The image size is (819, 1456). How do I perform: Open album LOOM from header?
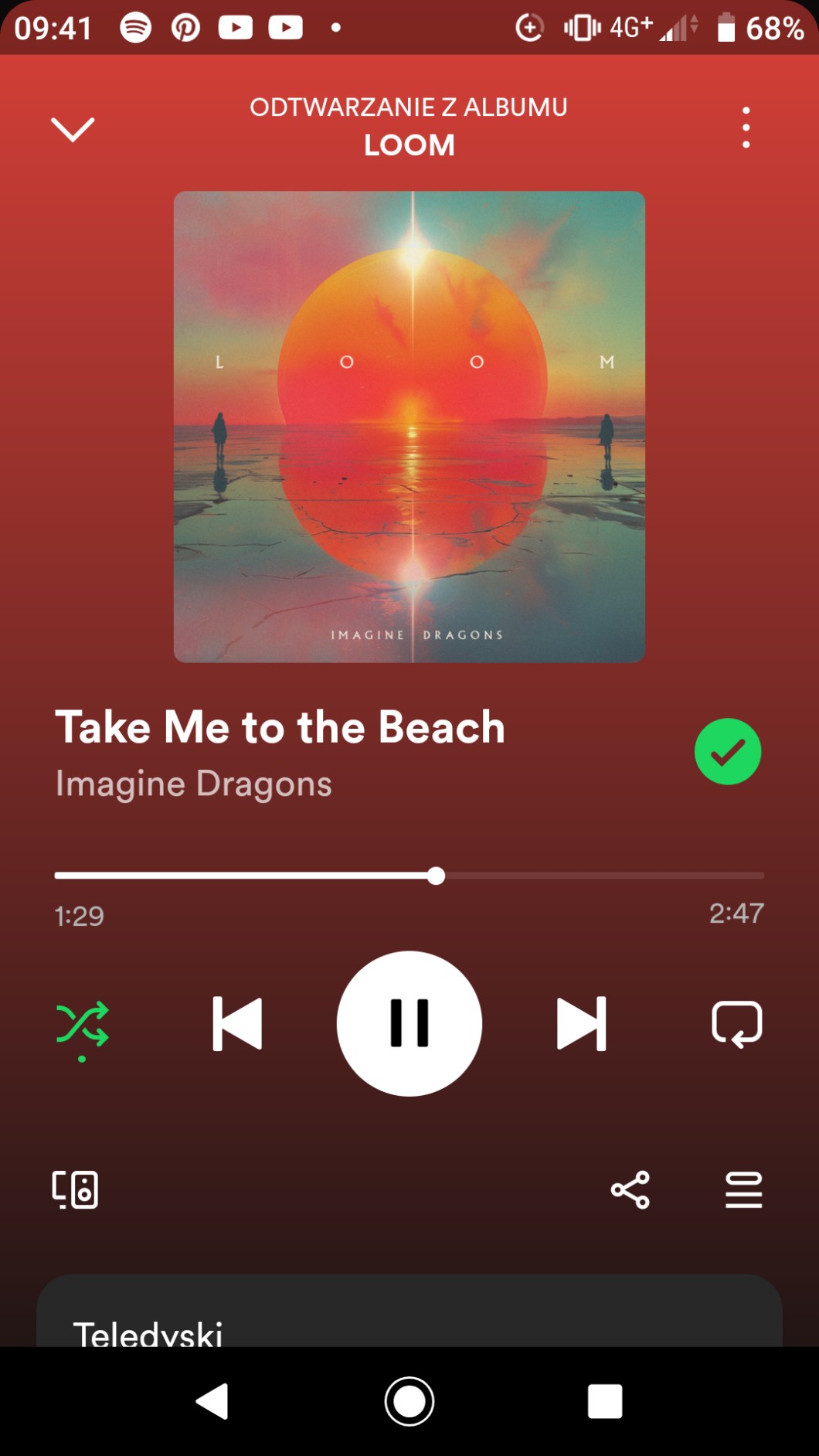409,145
